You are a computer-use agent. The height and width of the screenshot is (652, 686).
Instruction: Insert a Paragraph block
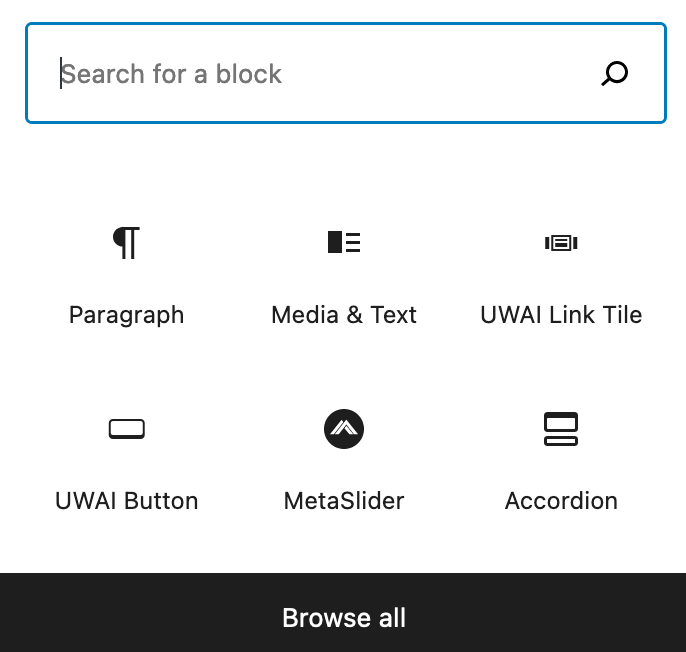click(127, 271)
